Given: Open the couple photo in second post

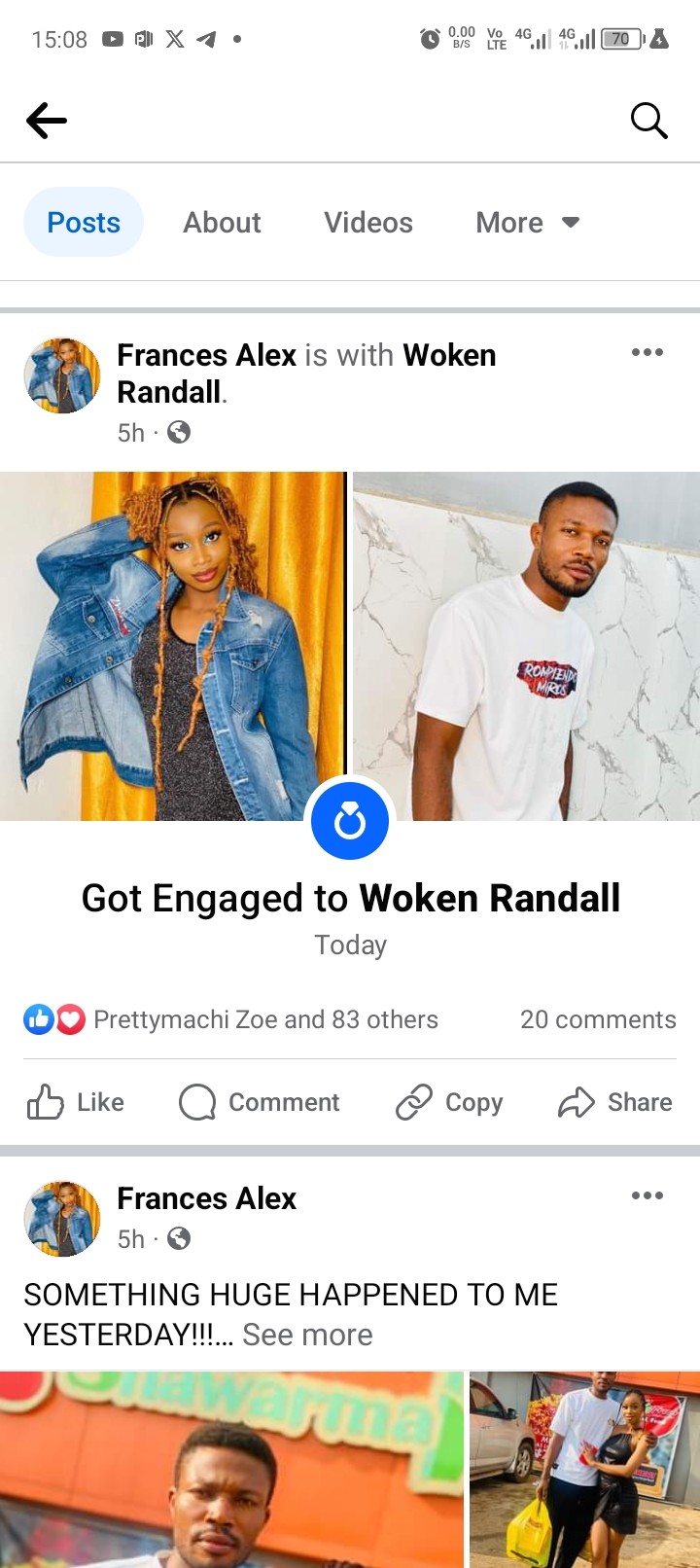Looking at the screenshot, I should pos(583,1469).
